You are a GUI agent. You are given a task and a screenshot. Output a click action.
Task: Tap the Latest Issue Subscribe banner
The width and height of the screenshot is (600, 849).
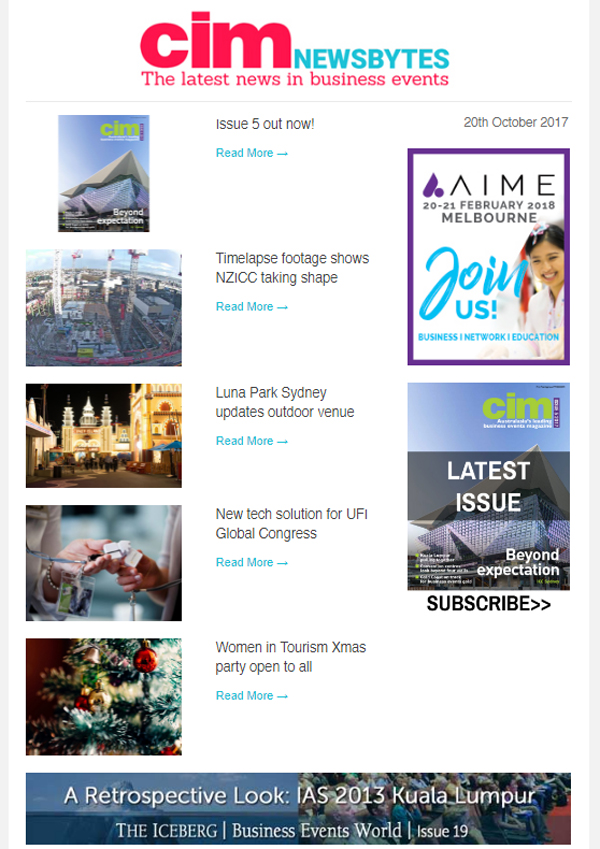tap(488, 498)
